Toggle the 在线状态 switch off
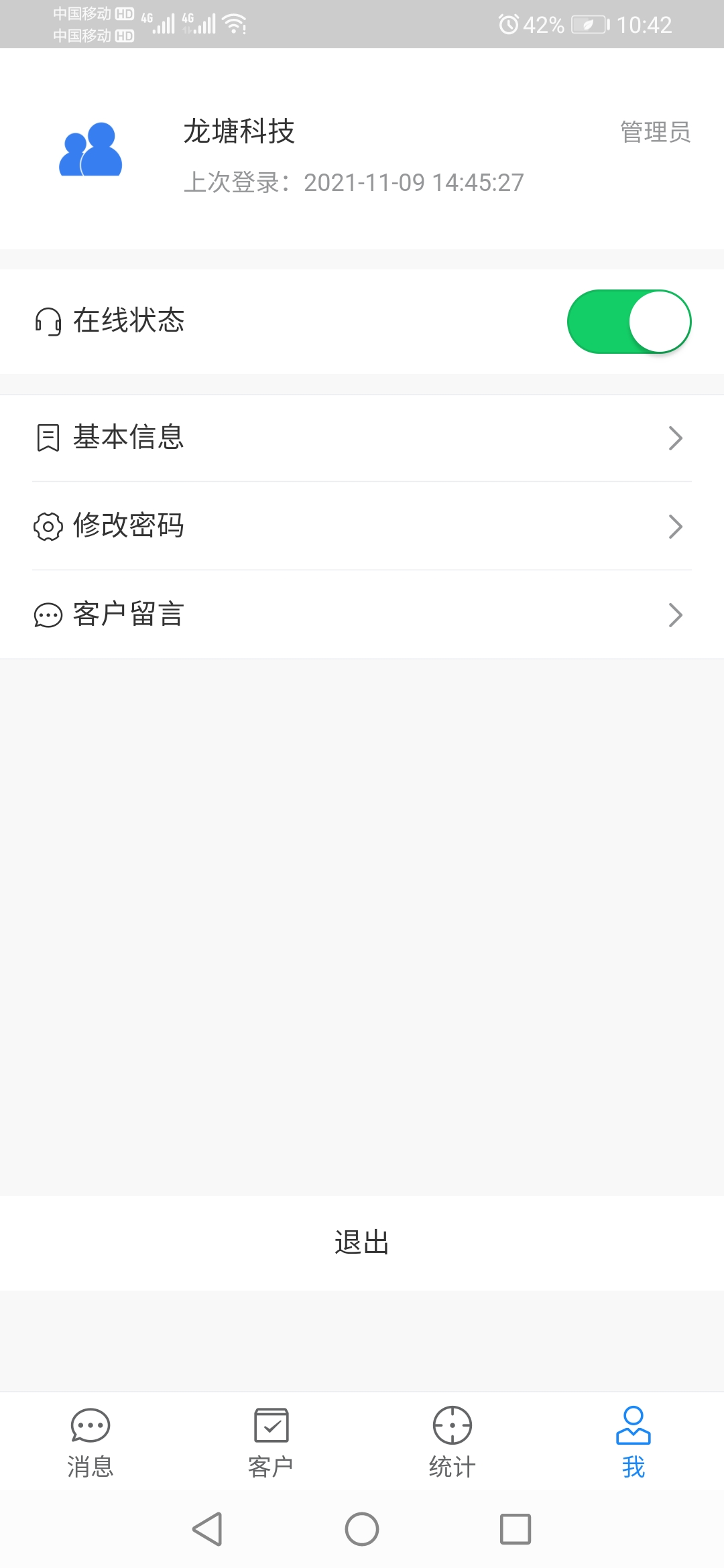This screenshot has height=1568, width=724. [629, 322]
